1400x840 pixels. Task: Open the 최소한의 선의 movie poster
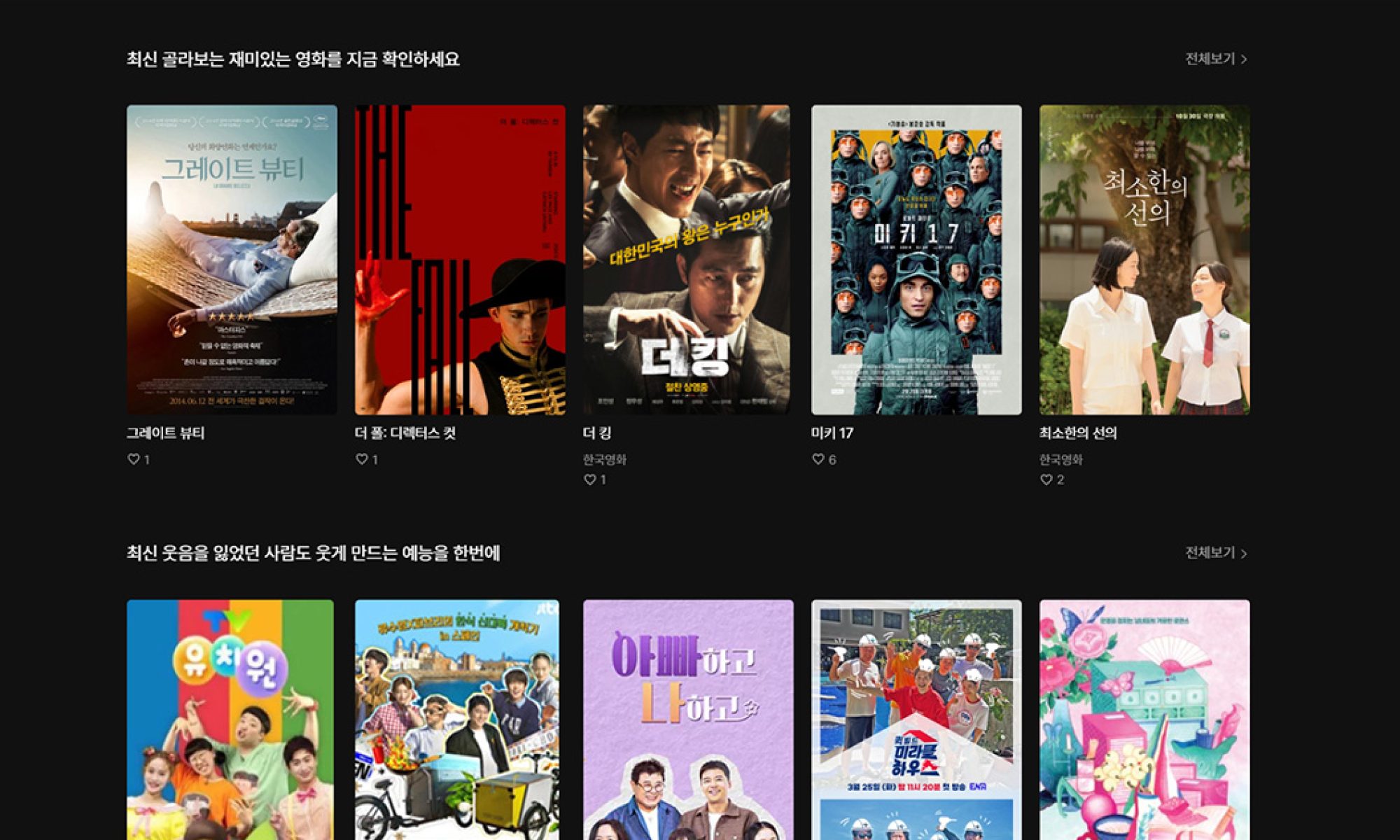(x=1144, y=260)
